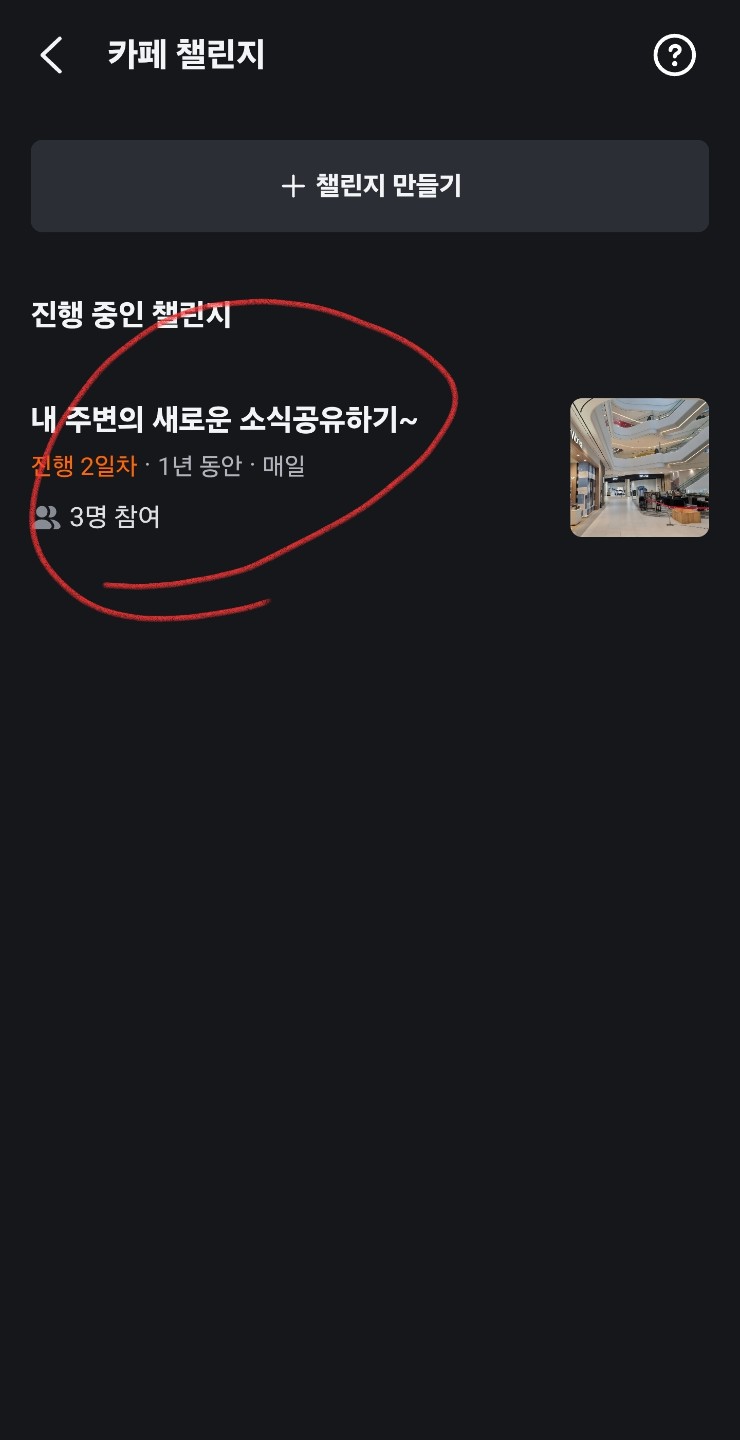This screenshot has height=1440, width=740.
Task: Open the help question mark icon
Action: click(x=674, y=55)
